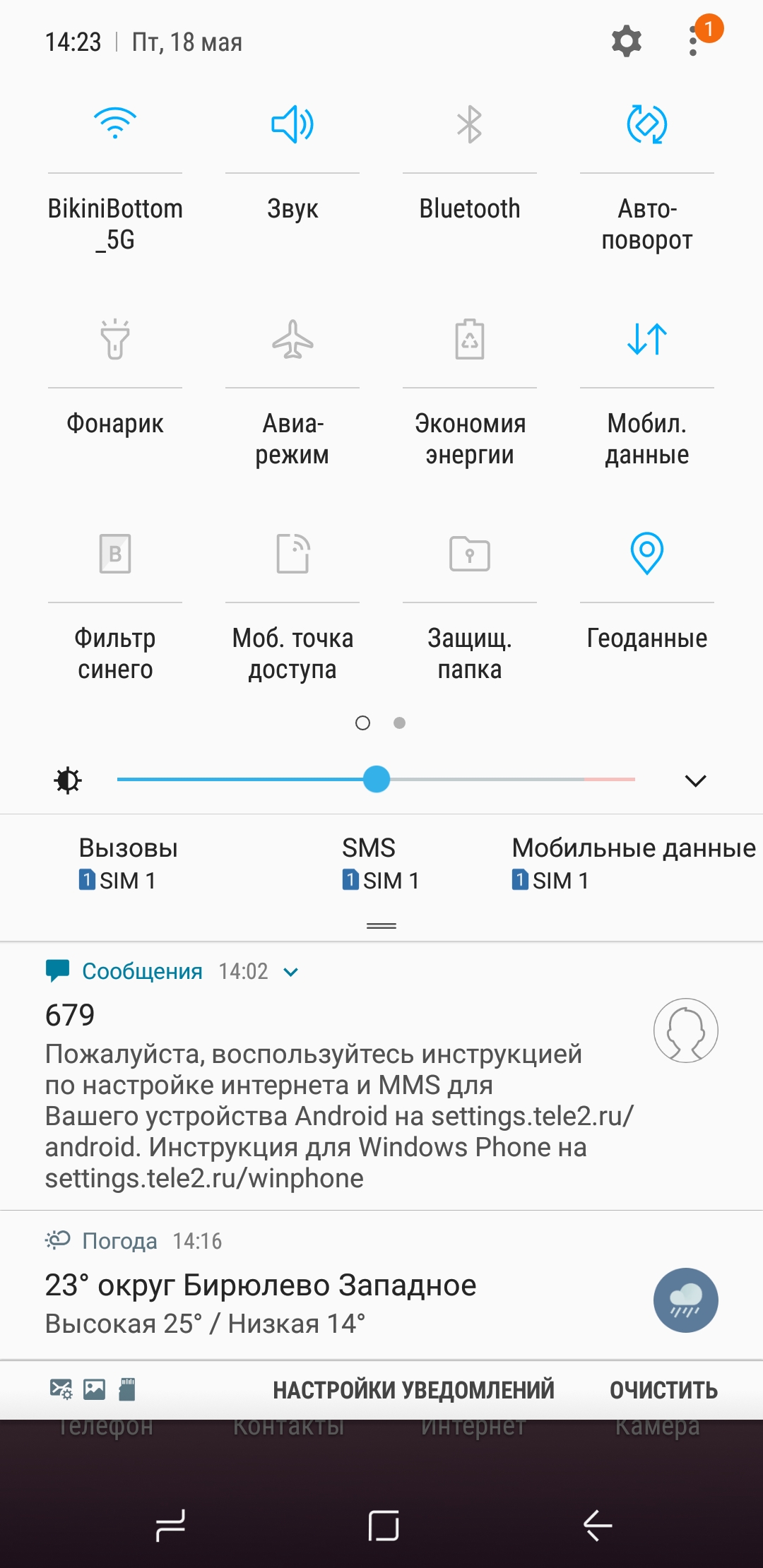
Task: Turn on Bluetooth
Action: click(470, 125)
